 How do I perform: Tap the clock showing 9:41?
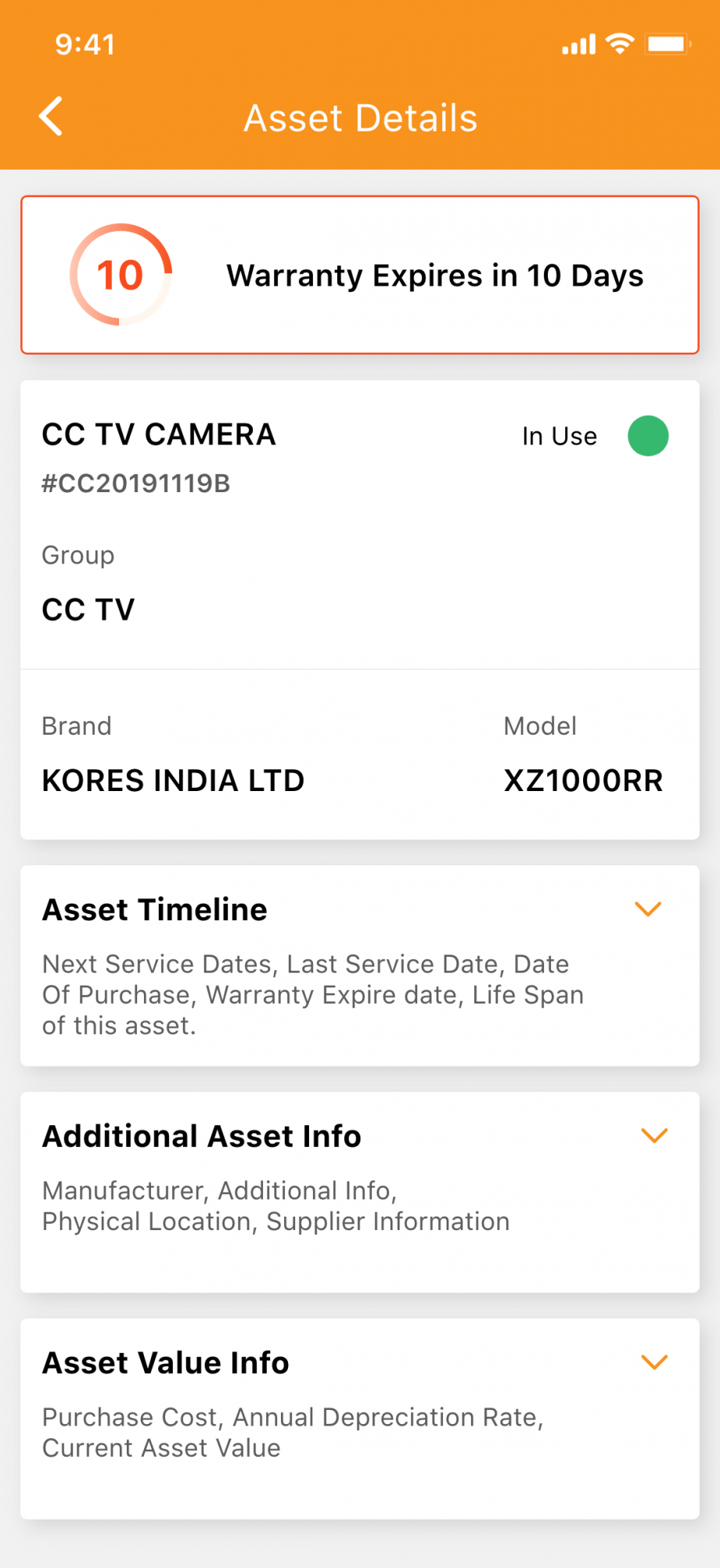pyautogui.click(x=83, y=45)
